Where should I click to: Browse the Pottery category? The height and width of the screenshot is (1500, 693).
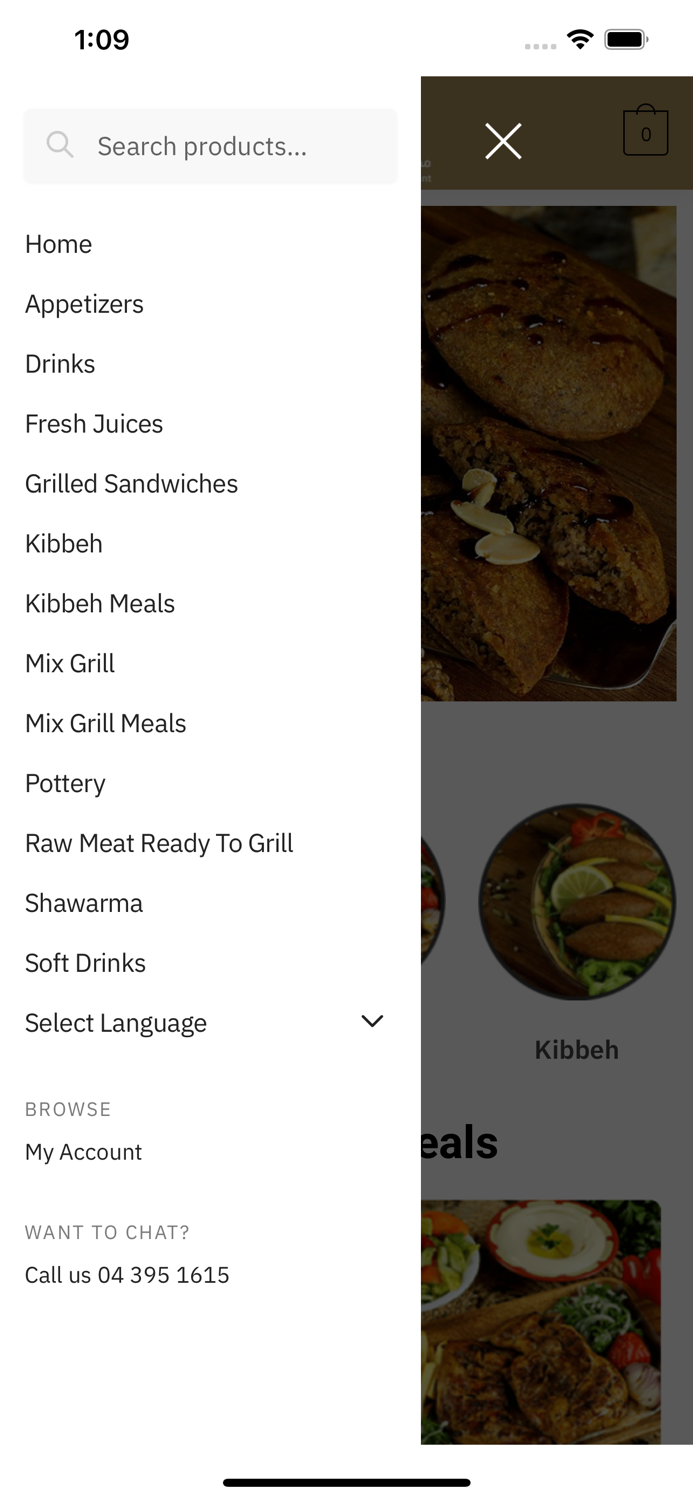(65, 784)
